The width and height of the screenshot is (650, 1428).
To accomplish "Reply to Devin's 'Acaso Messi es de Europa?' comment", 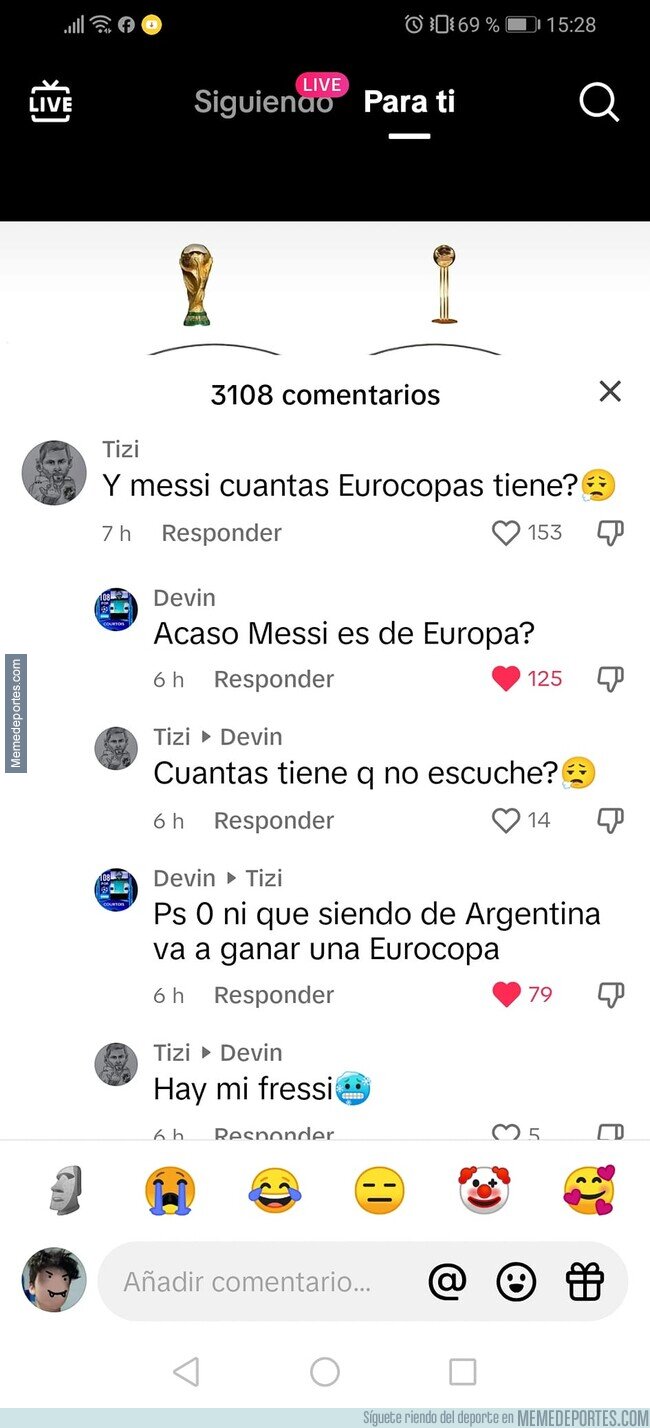I will [273, 679].
